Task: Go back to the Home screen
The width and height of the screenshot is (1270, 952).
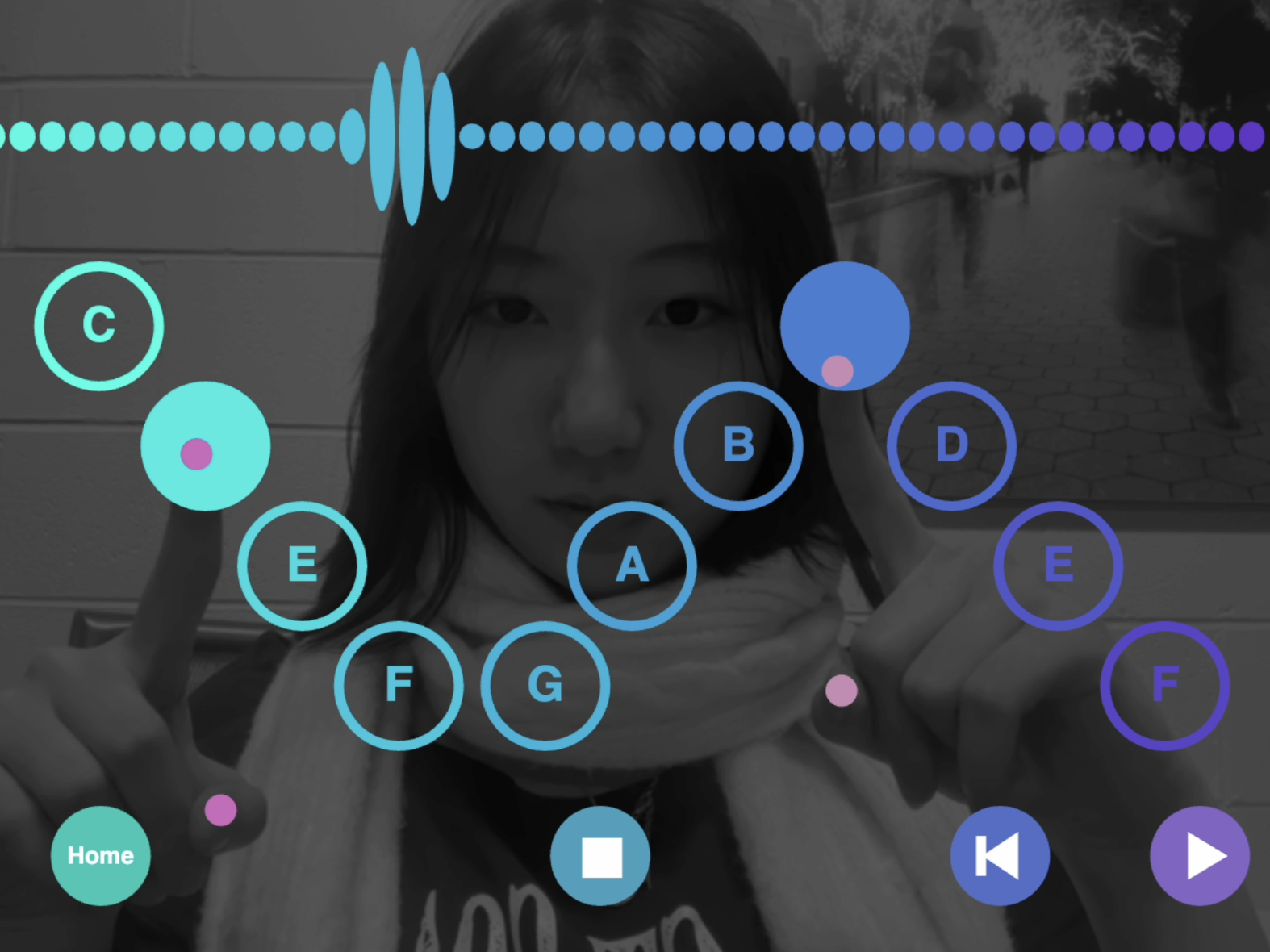Action: 100,855
